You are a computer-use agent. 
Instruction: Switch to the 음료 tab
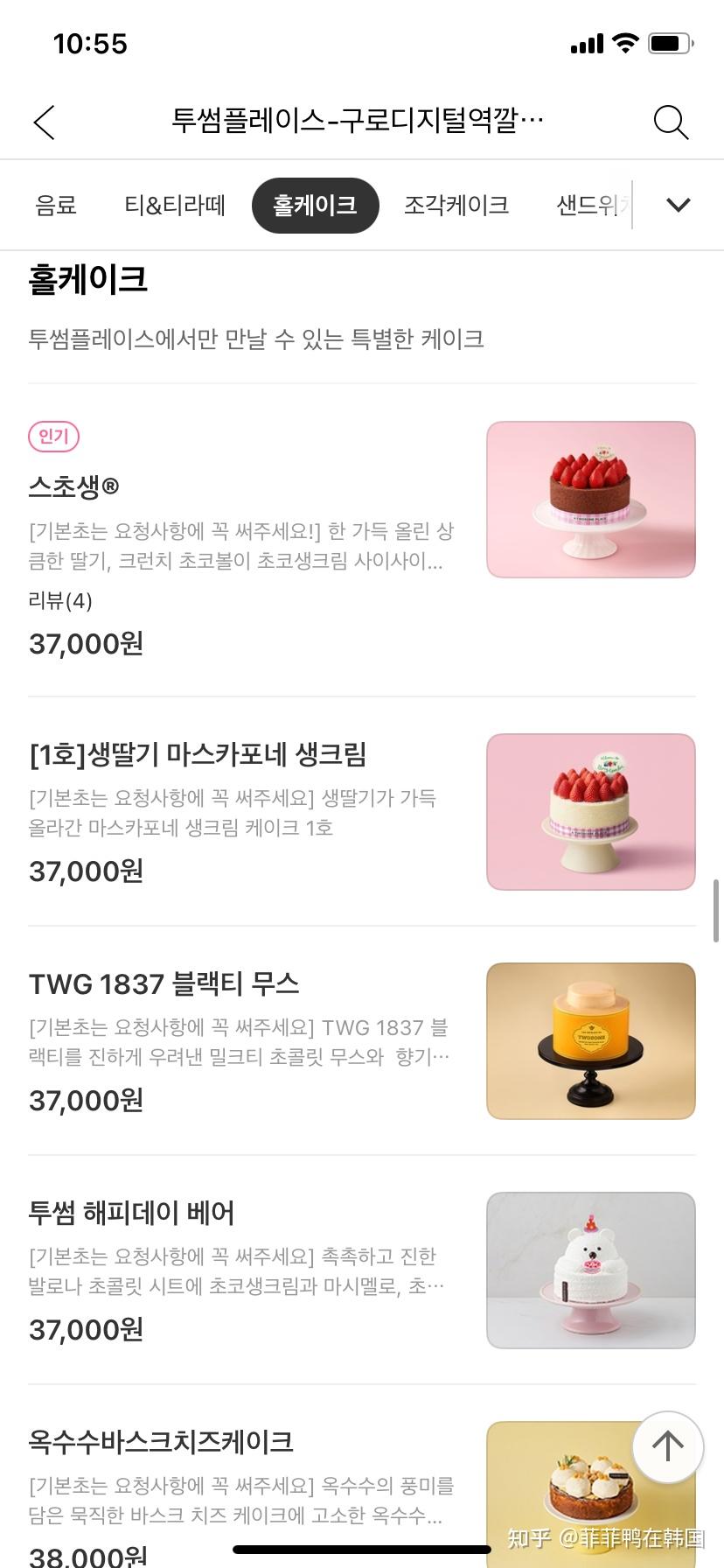coord(56,206)
